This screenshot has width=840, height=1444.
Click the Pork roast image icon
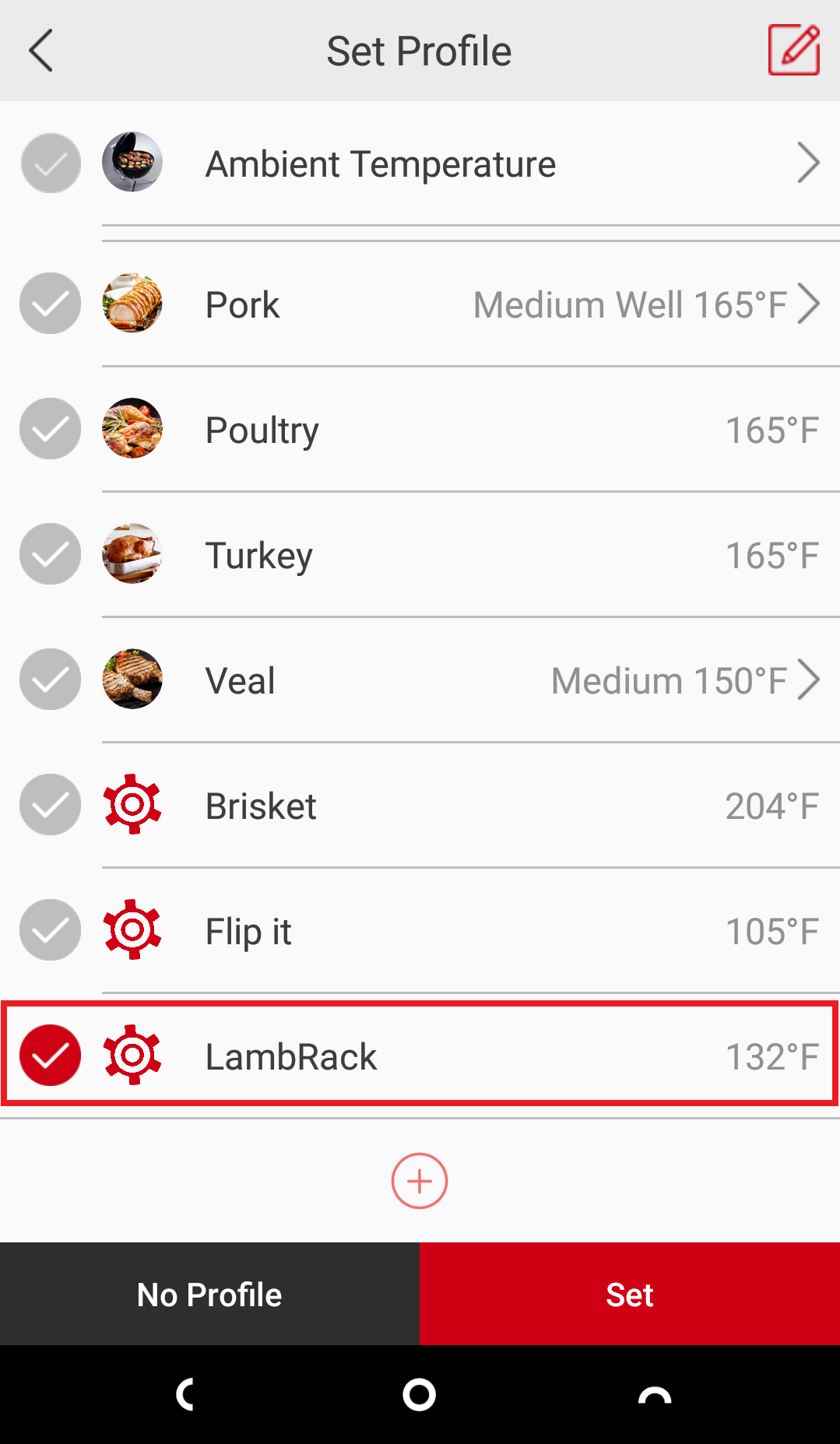tap(132, 304)
